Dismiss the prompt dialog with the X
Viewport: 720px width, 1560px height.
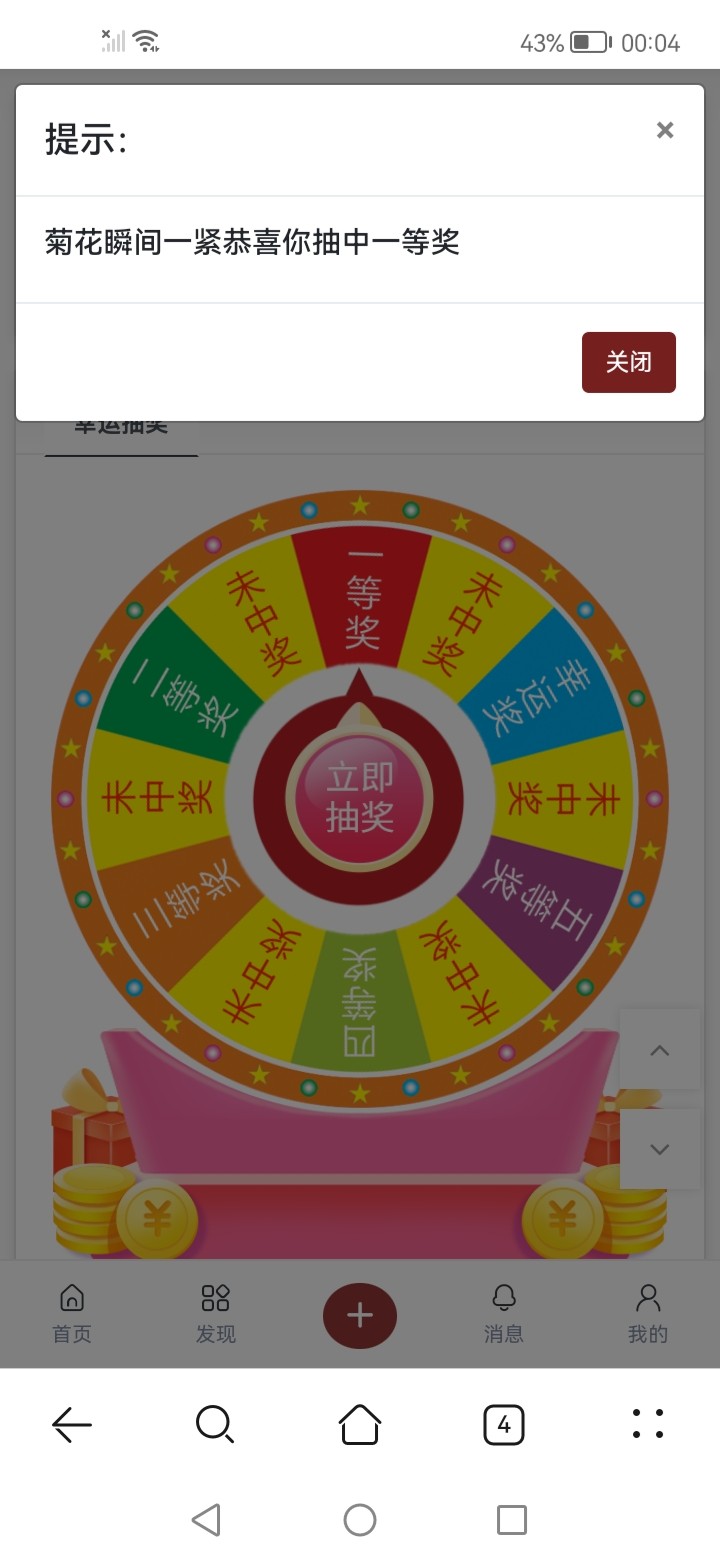(x=665, y=130)
